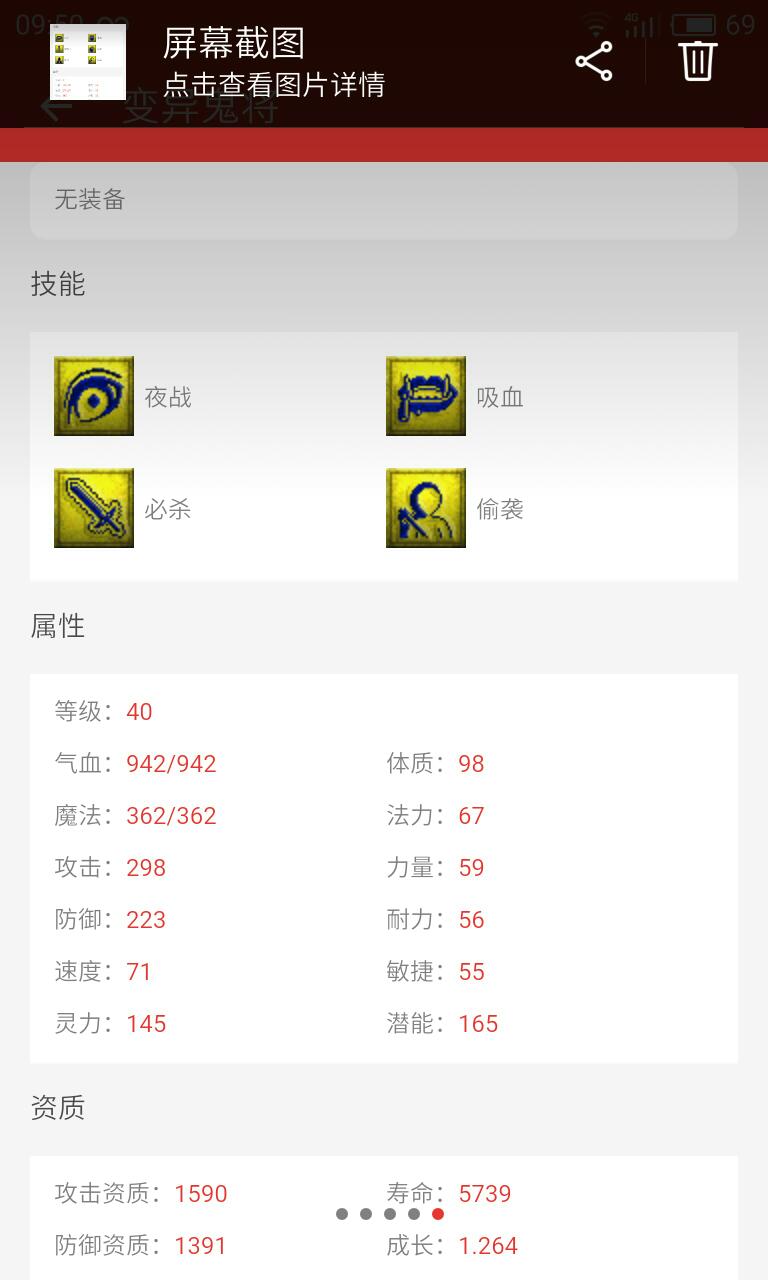Image resolution: width=768 pixels, height=1280 pixels.
Task: Open the 必杀 skill icon
Action: (94, 509)
